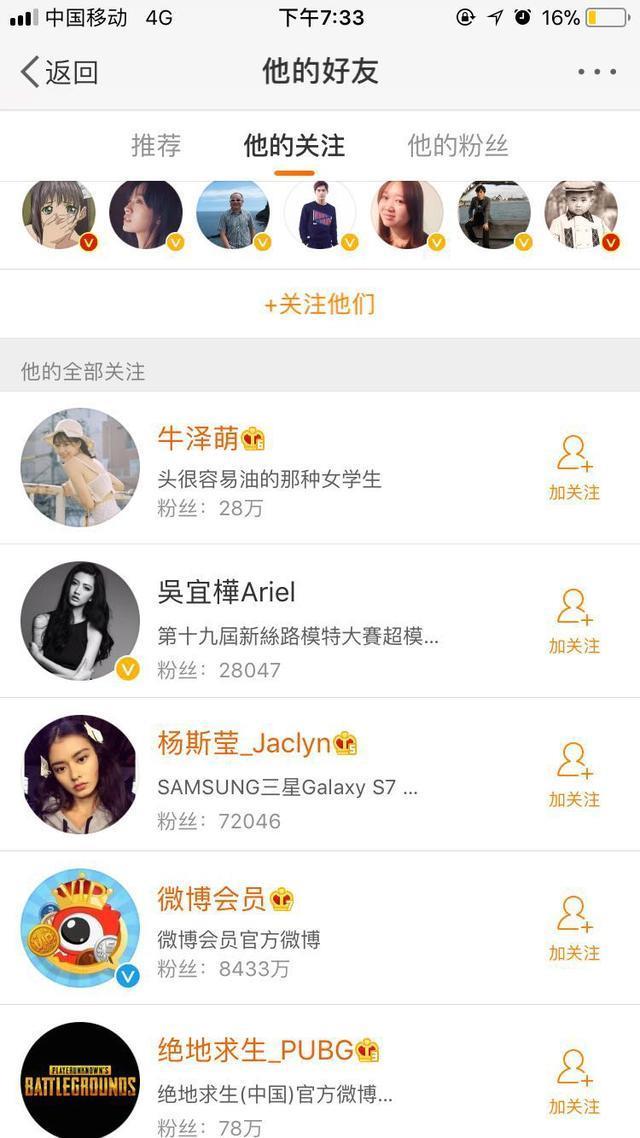Screen dimensions: 640x1138
Task: Tap the +关注他们 button
Action: 320,304
